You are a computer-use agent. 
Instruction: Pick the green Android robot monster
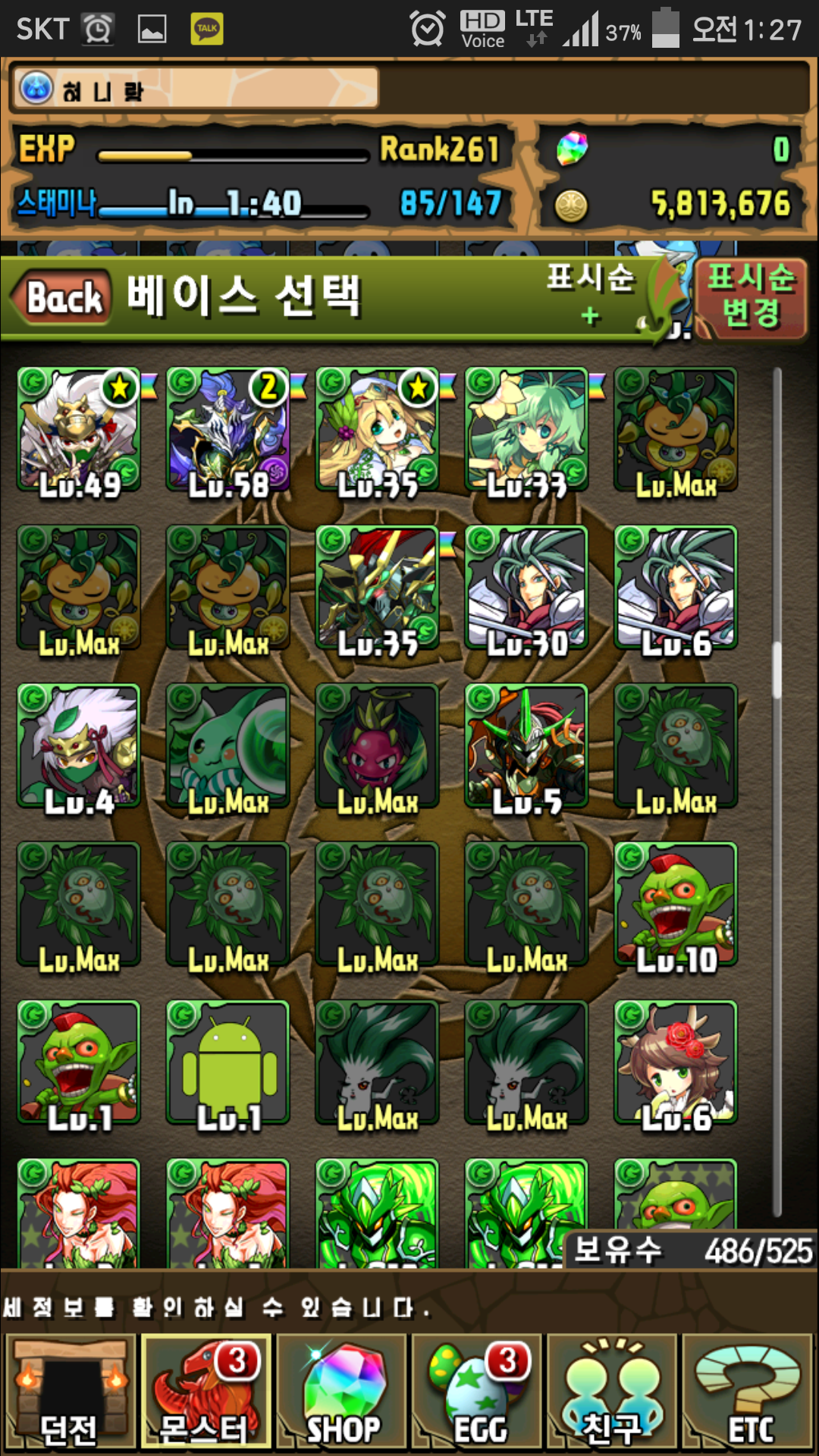pyautogui.click(x=227, y=1062)
